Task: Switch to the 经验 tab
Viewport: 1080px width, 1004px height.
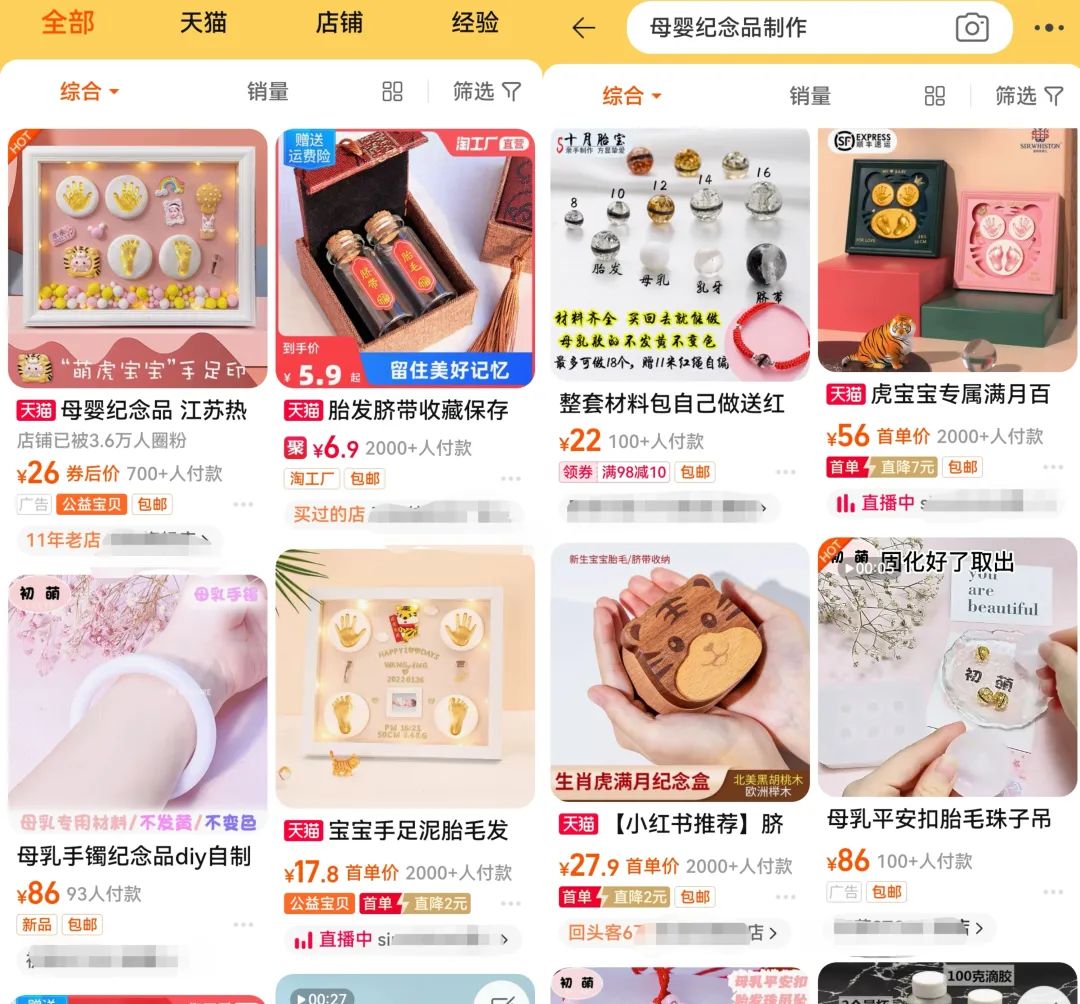Action: (475, 23)
